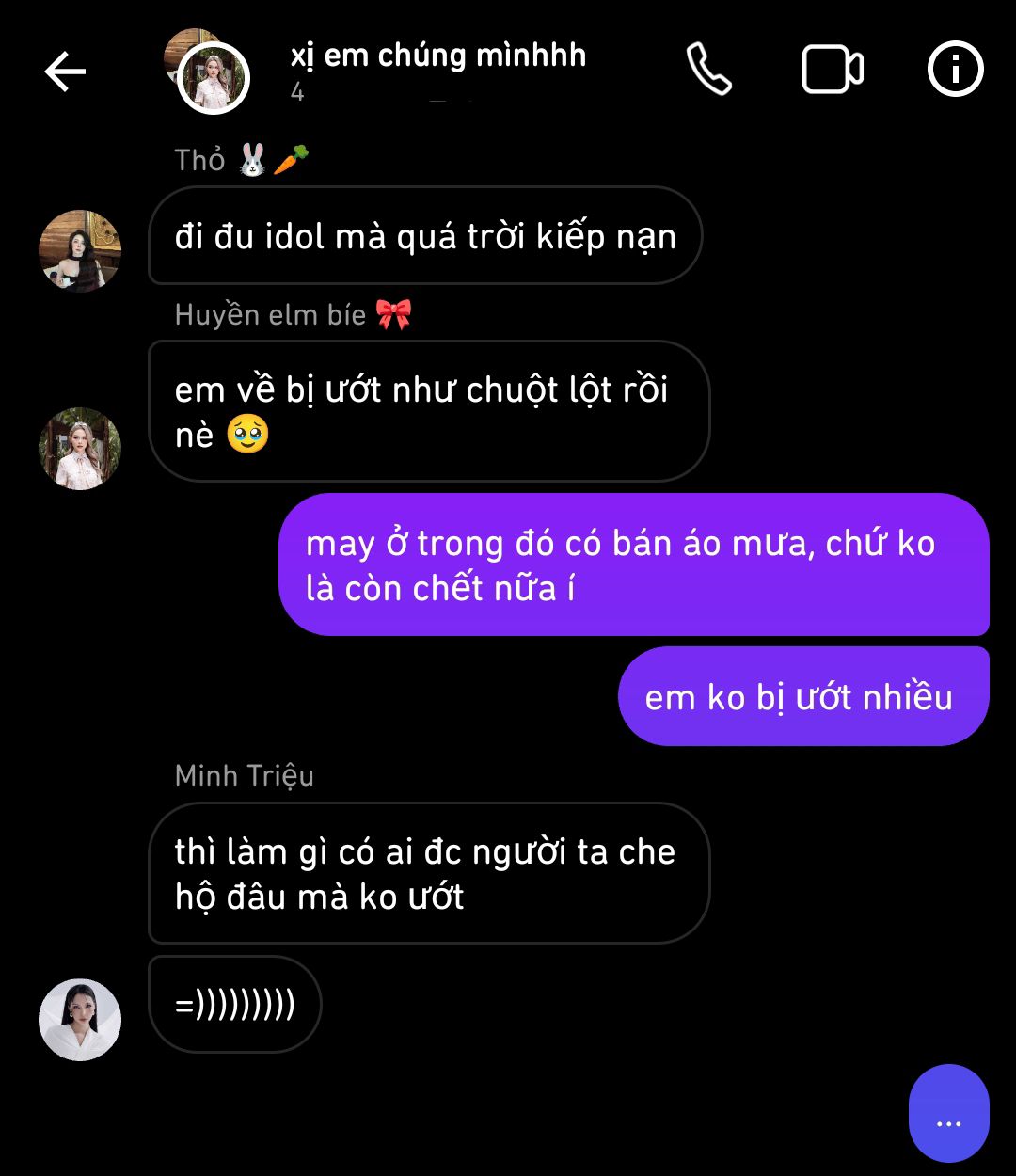Start a video call with the group
The height and width of the screenshot is (1176, 1016).
click(832, 71)
